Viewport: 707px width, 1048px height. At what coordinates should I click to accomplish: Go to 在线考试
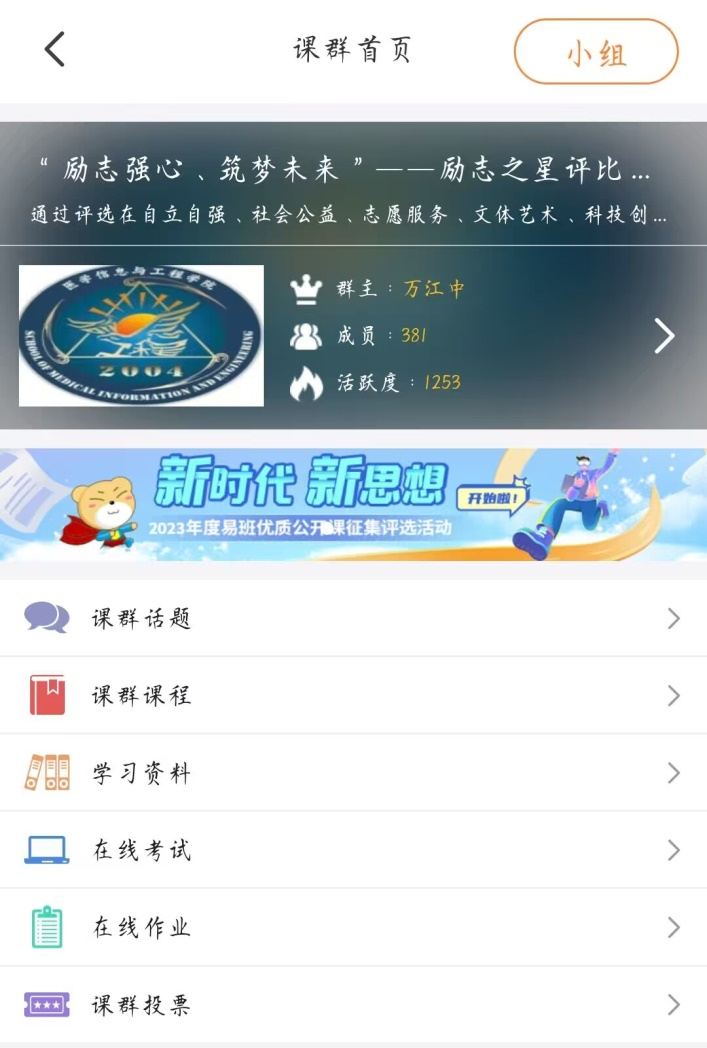click(x=353, y=850)
